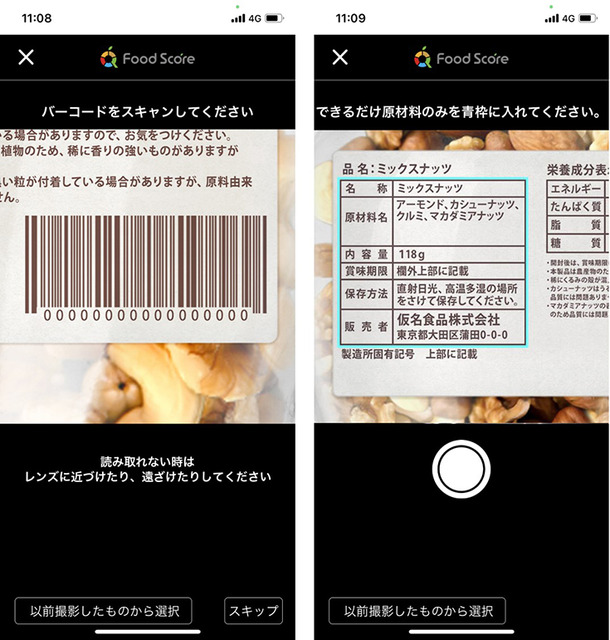The image size is (610, 640).
Task: Close the ingredient label capture screen
Action: (340, 57)
